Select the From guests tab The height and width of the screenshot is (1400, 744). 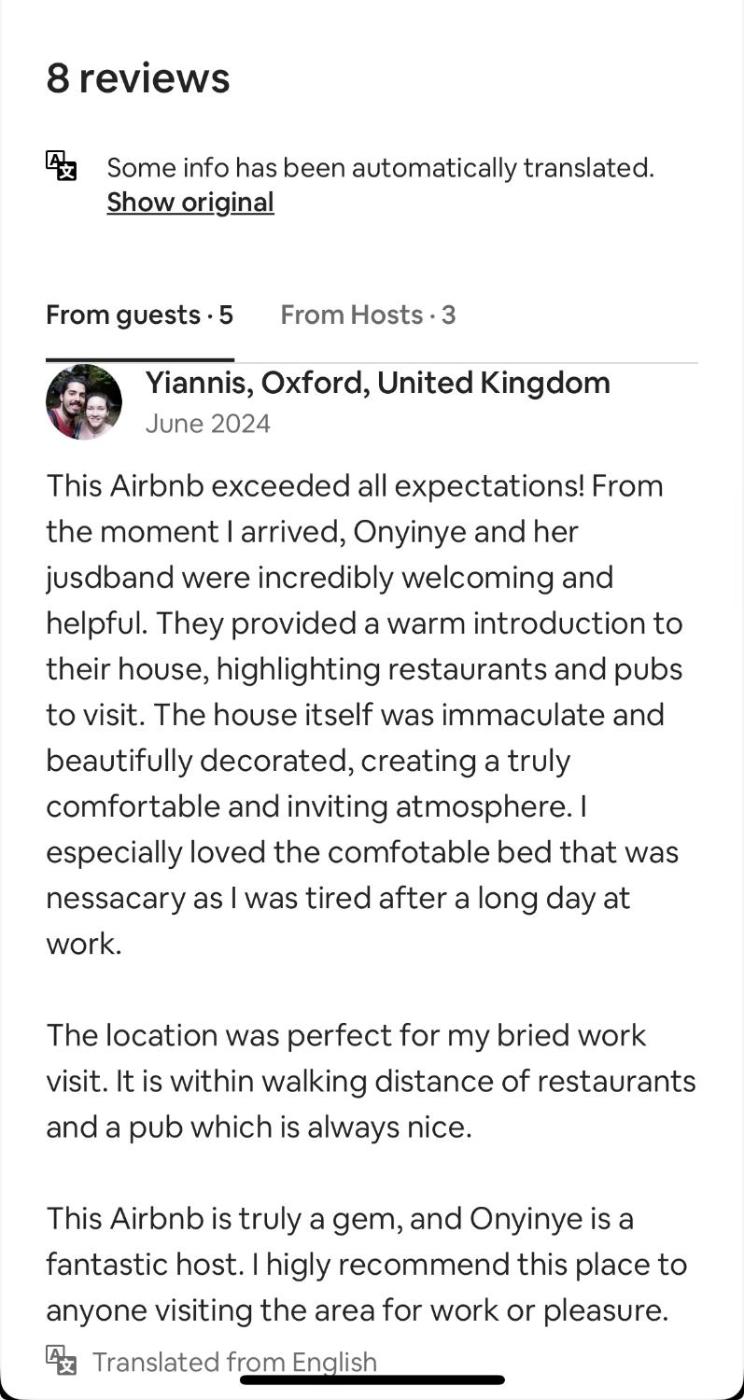[139, 315]
